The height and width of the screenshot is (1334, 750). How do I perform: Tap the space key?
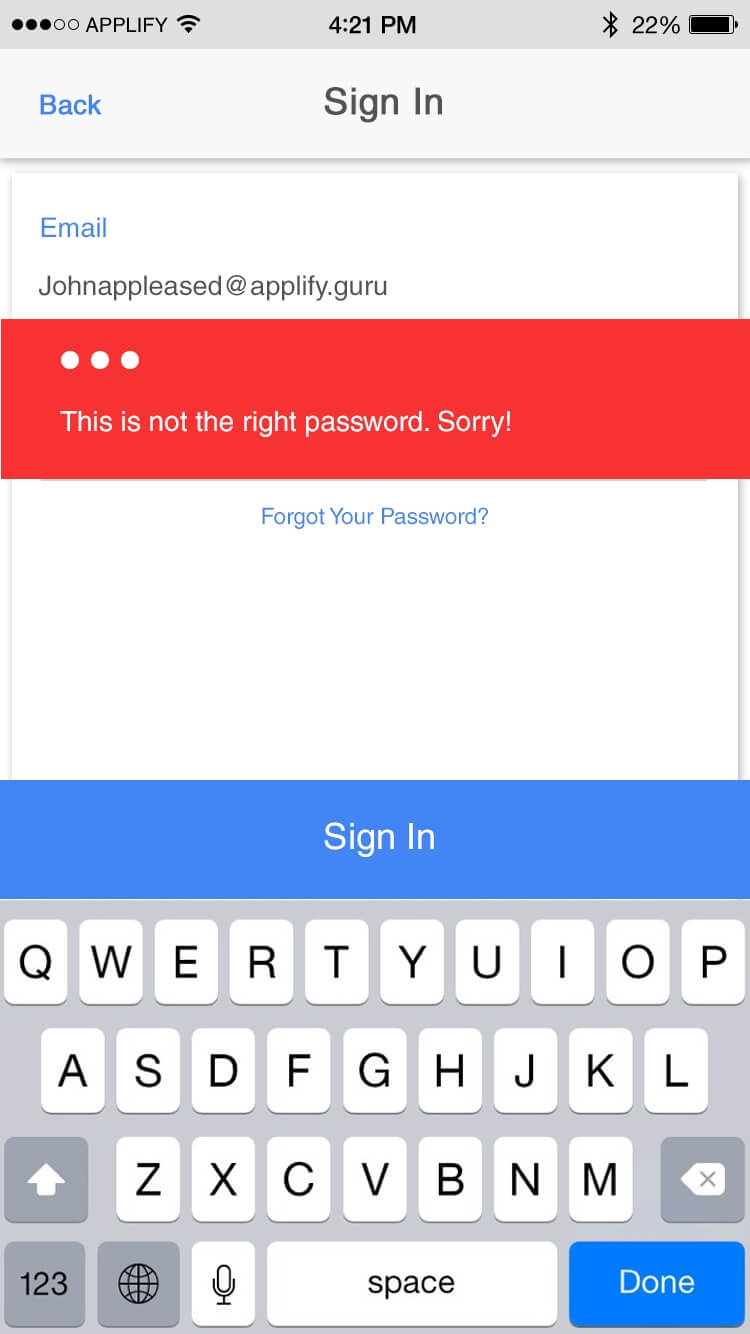[x=411, y=1283]
